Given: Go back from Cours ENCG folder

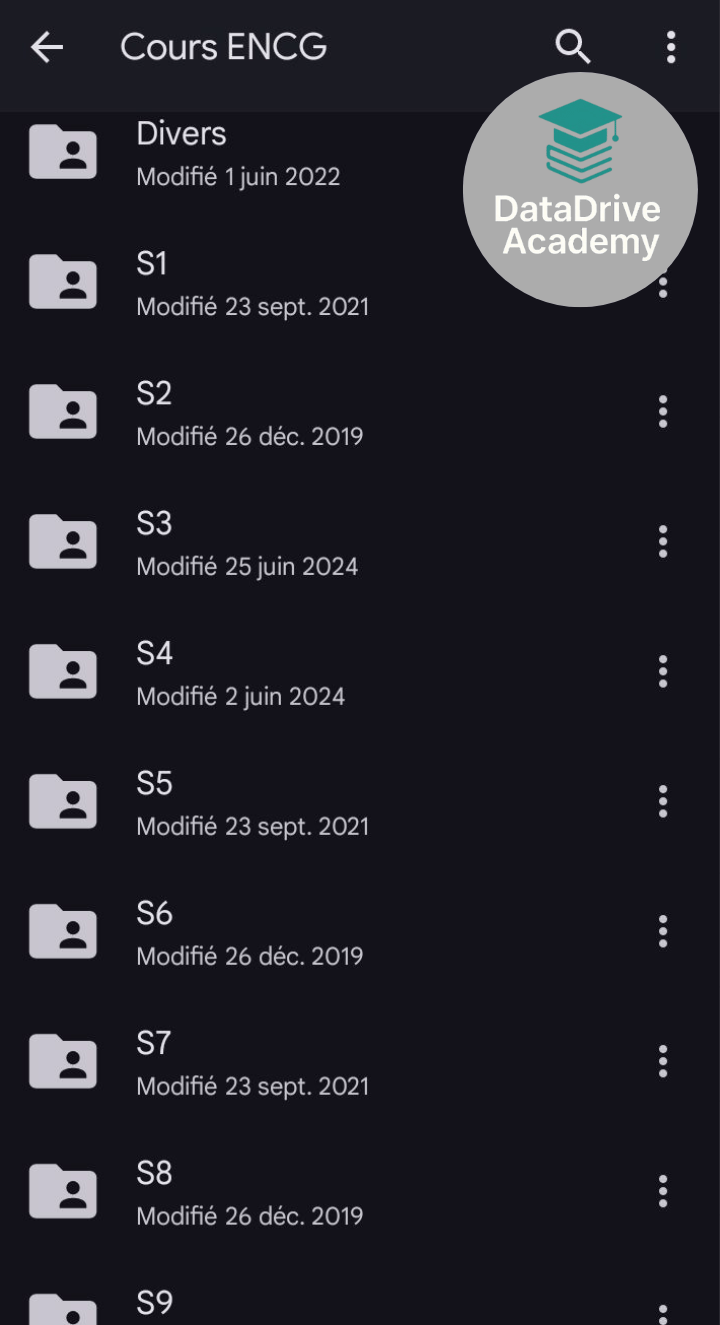Looking at the screenshot, I should [47, 47].
